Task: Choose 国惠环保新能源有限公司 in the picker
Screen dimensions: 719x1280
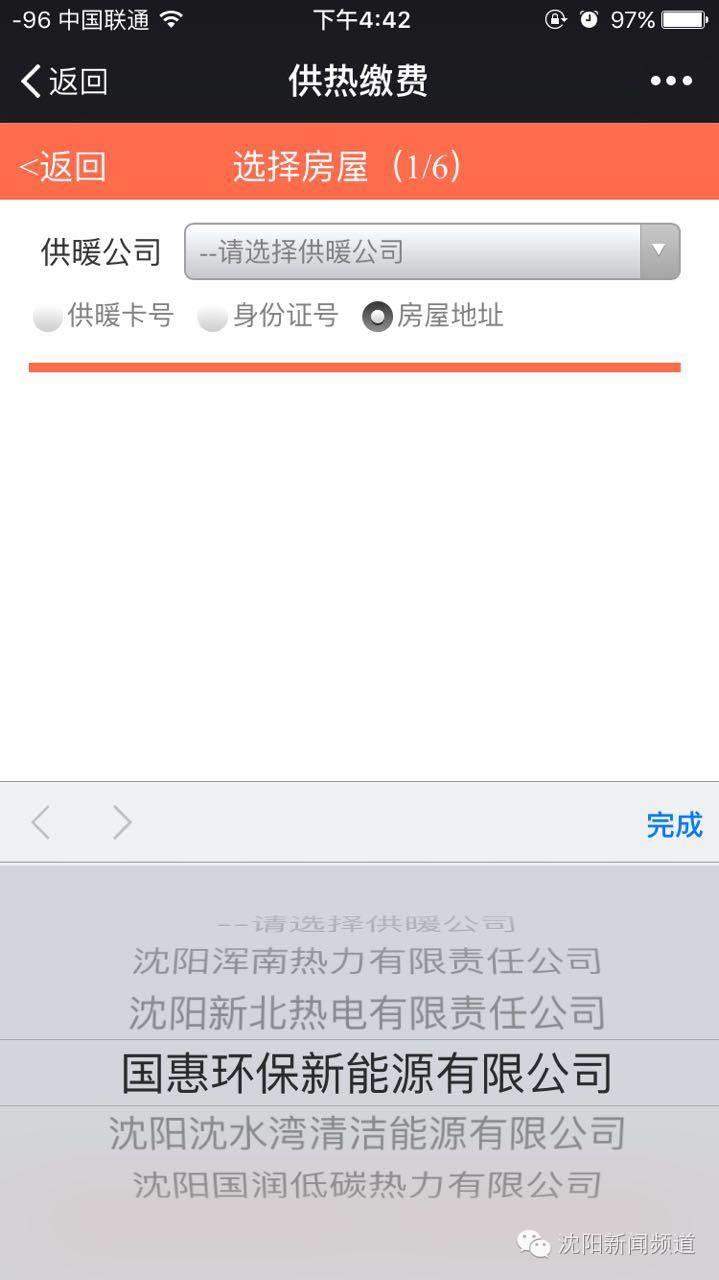Action: tap(366, 1073)
